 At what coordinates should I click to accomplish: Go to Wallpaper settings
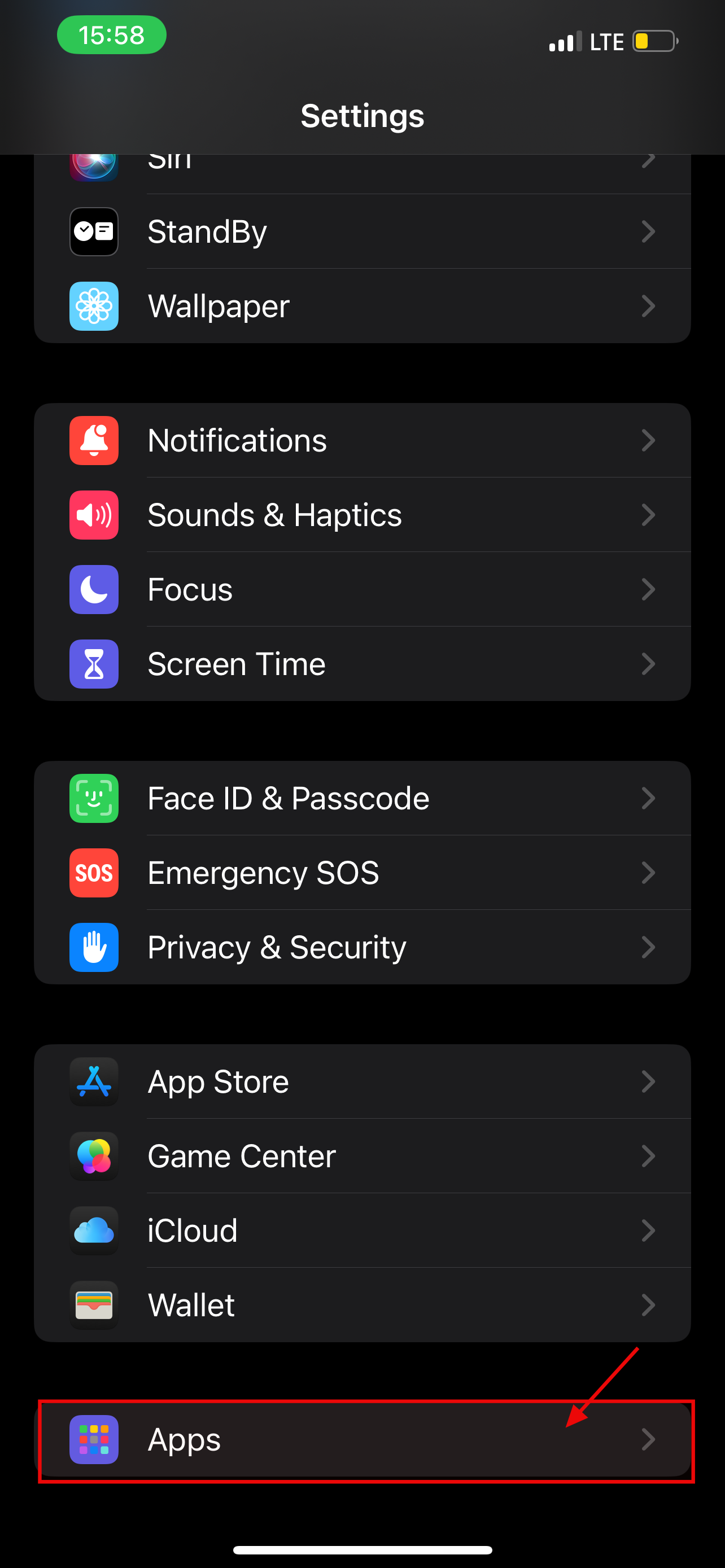[361, 305]
